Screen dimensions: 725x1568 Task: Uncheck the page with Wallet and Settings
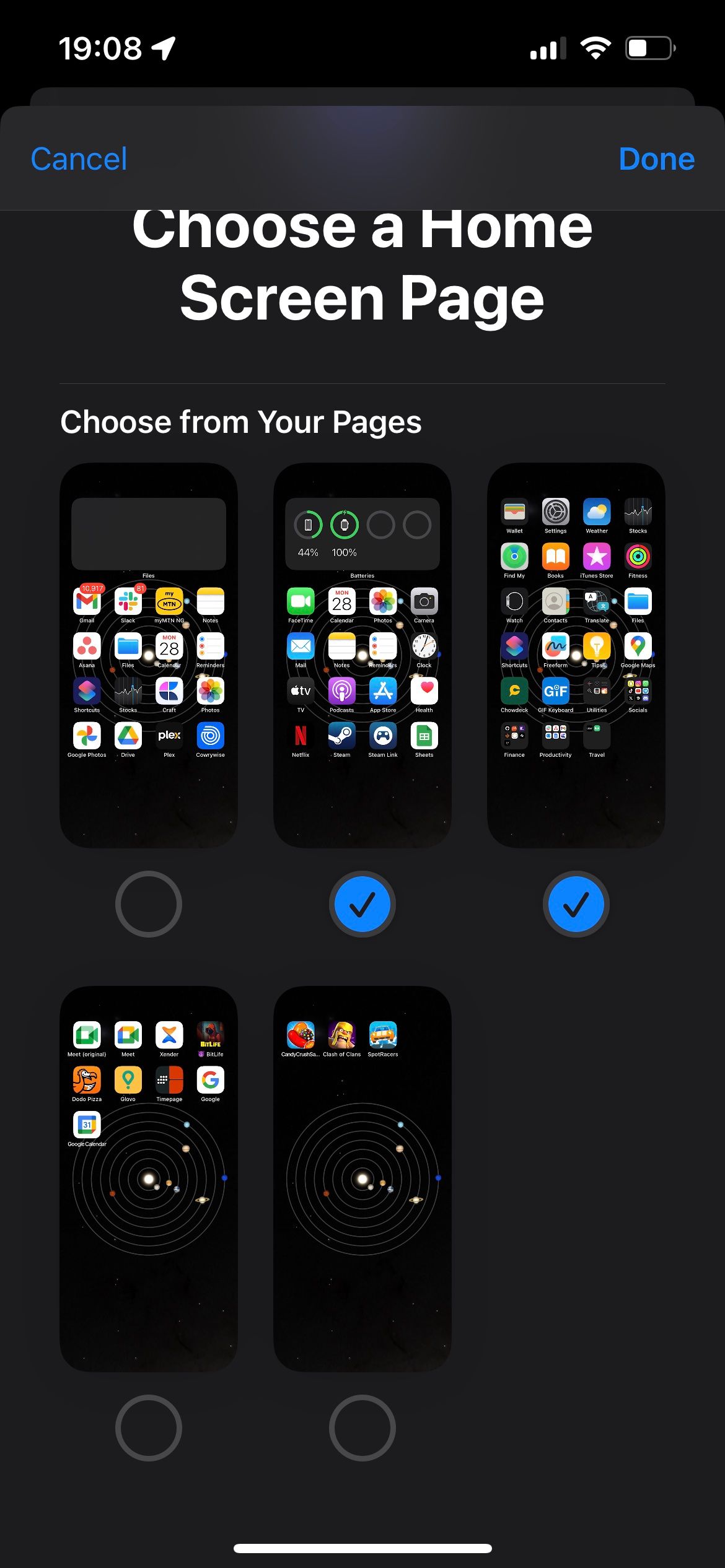click(576, 904)
